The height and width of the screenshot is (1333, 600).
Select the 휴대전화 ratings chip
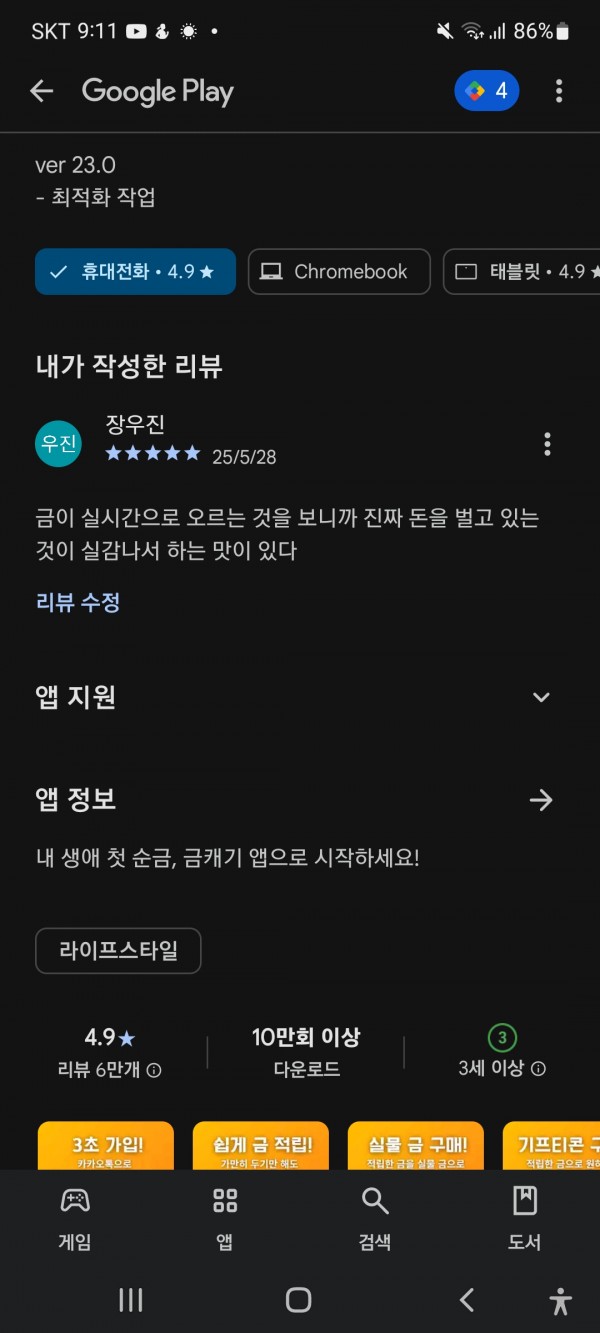point(135,272)
